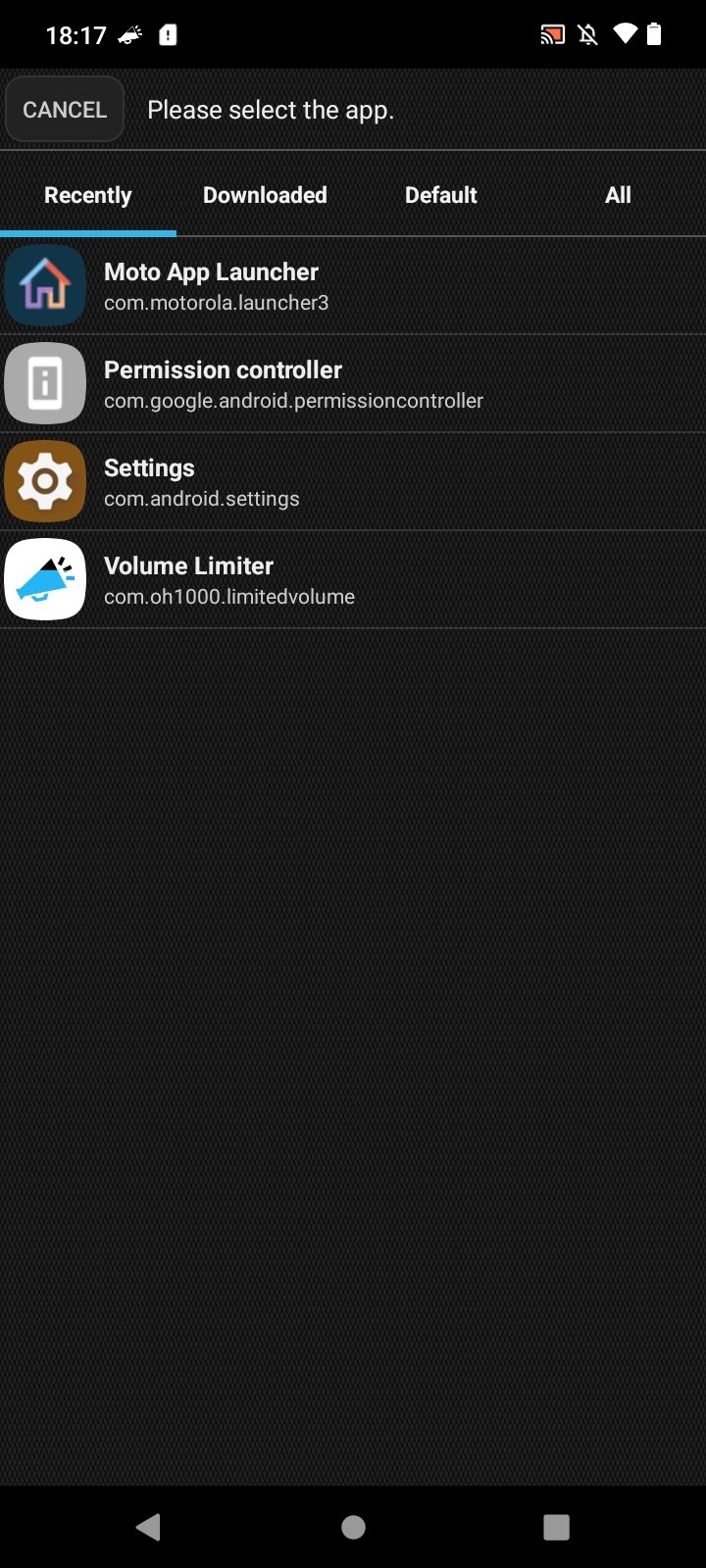The width and height of the screenshot is (706, 1568).
Task: Switch to the Downloaded tab
Action: pyautogui.click(x=265, y=195)
